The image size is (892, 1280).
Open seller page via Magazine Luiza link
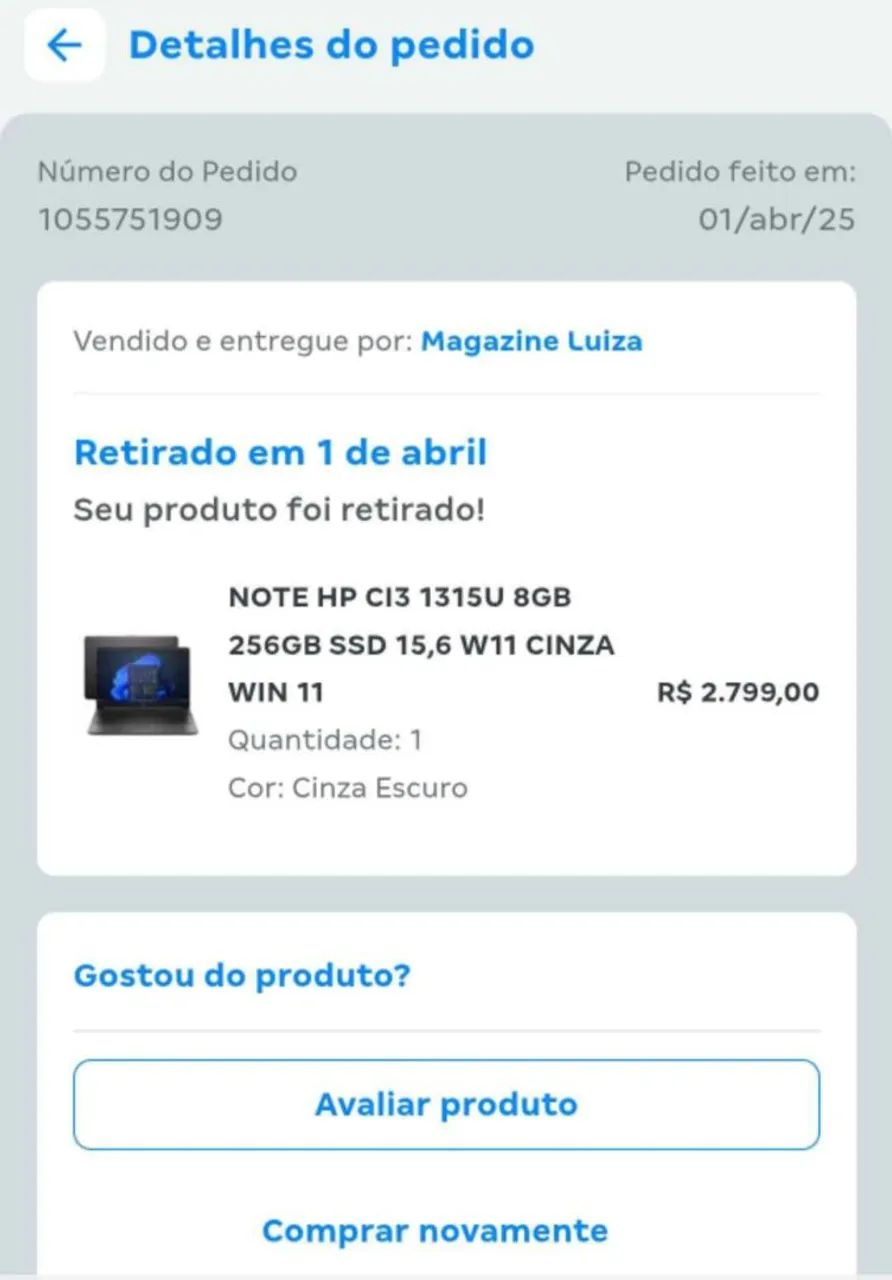tap(531, 341)
